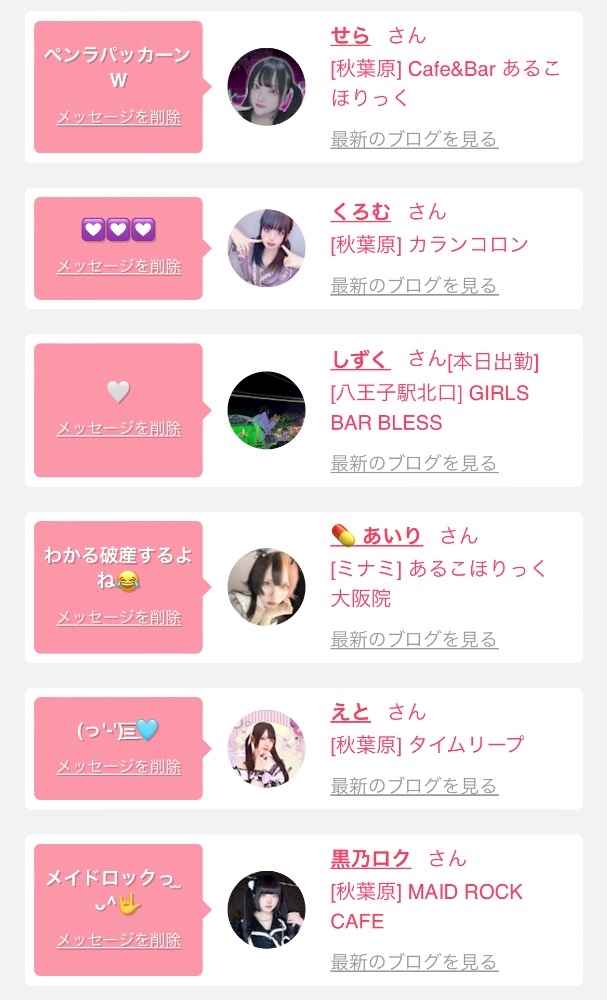Delete the hearts message sent to くろむ
The image size is (607, 1000).
[119, 266]
